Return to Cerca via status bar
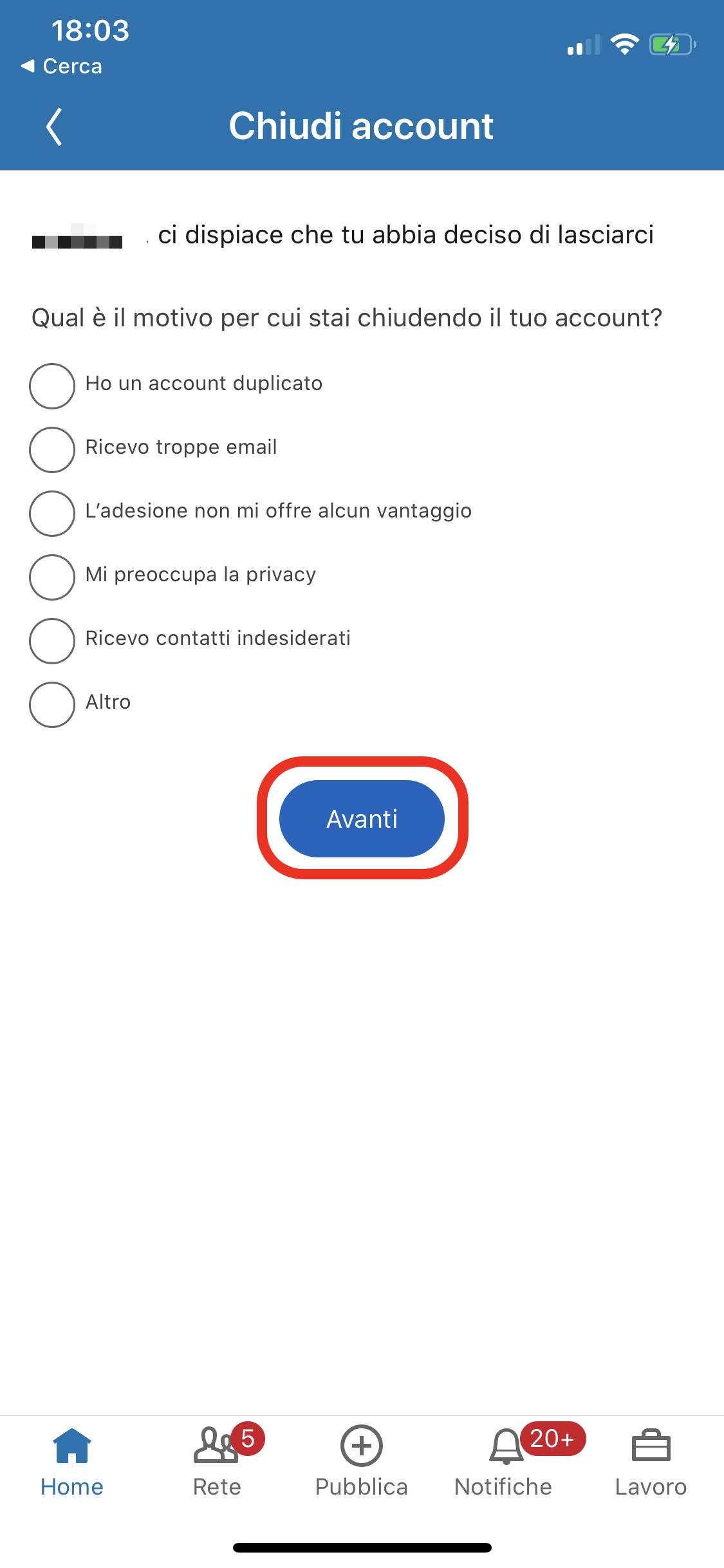 pos(62,66)
